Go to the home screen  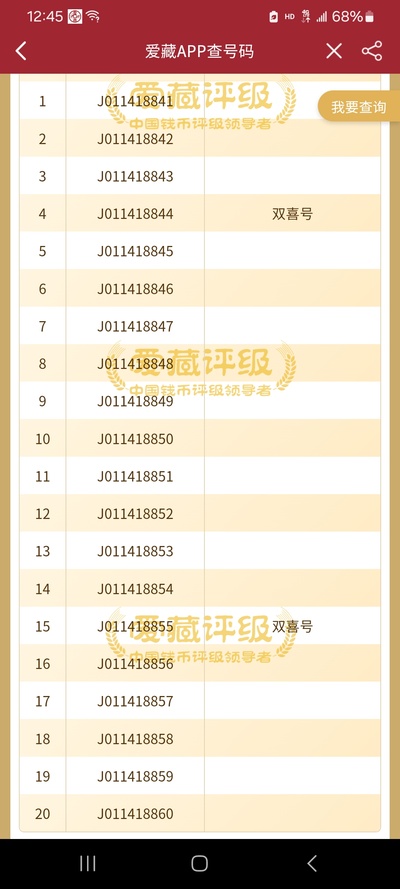[x=199, y=863]
